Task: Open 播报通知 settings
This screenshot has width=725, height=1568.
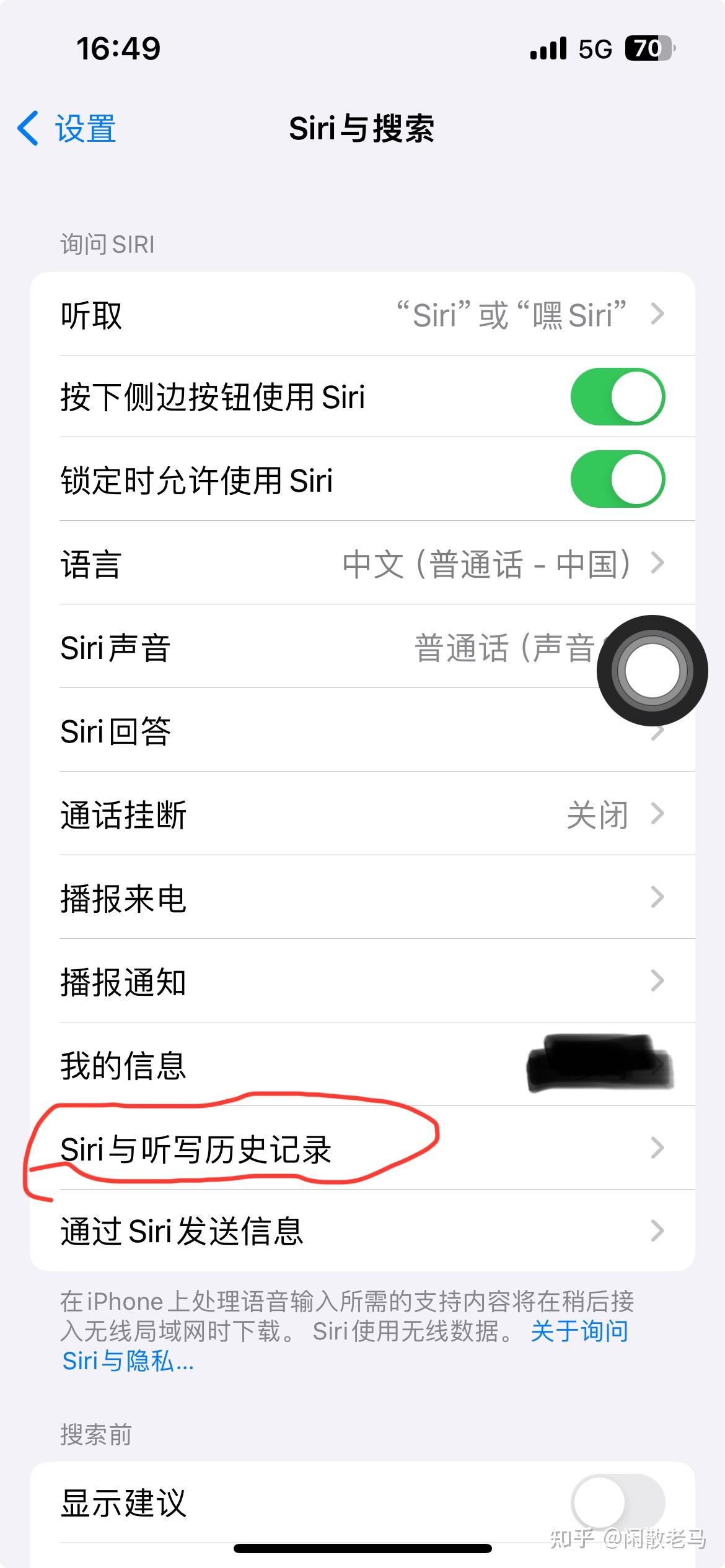Action: (362, 982)
